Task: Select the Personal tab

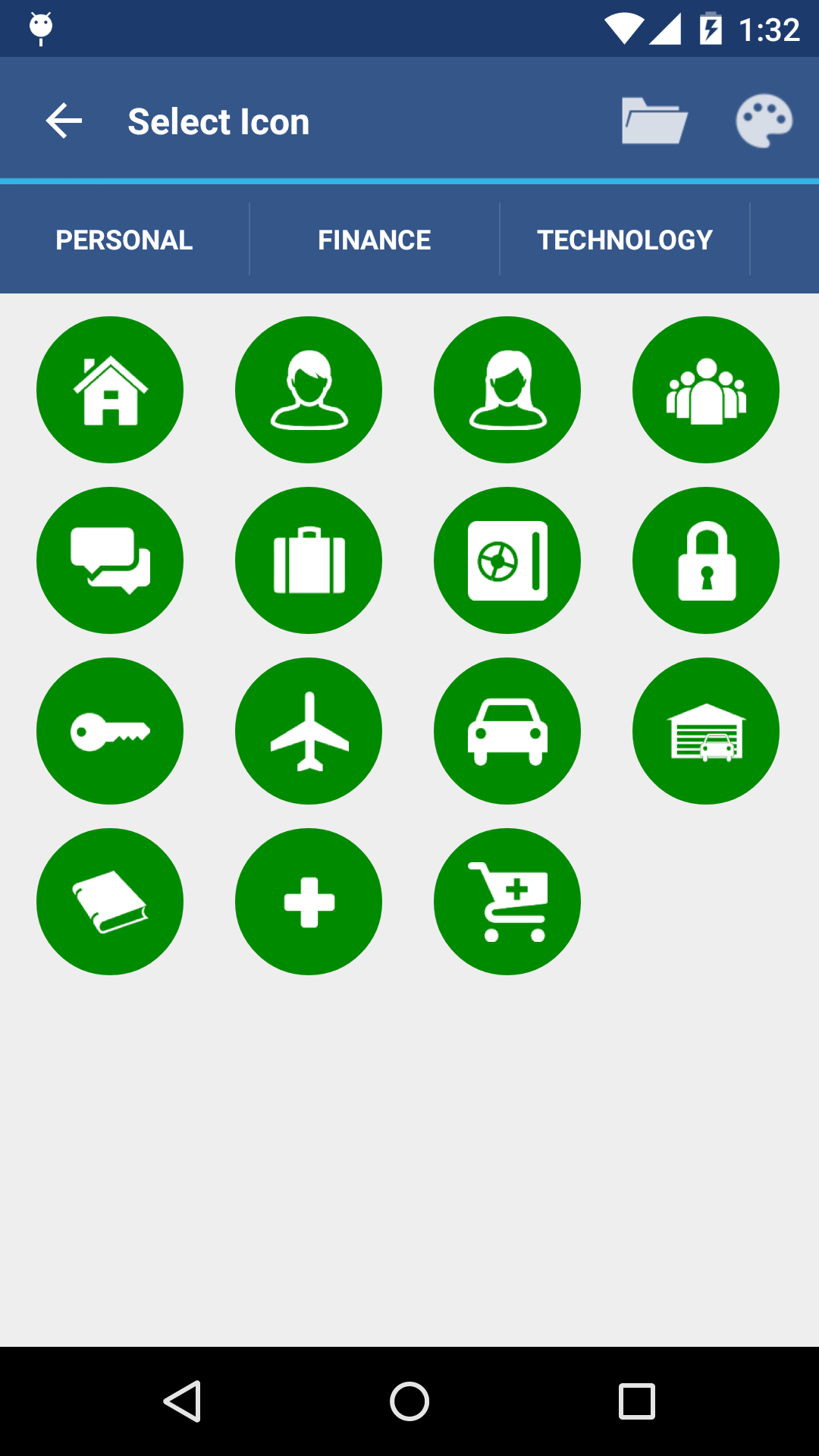Action: click(x=124, y=240)
